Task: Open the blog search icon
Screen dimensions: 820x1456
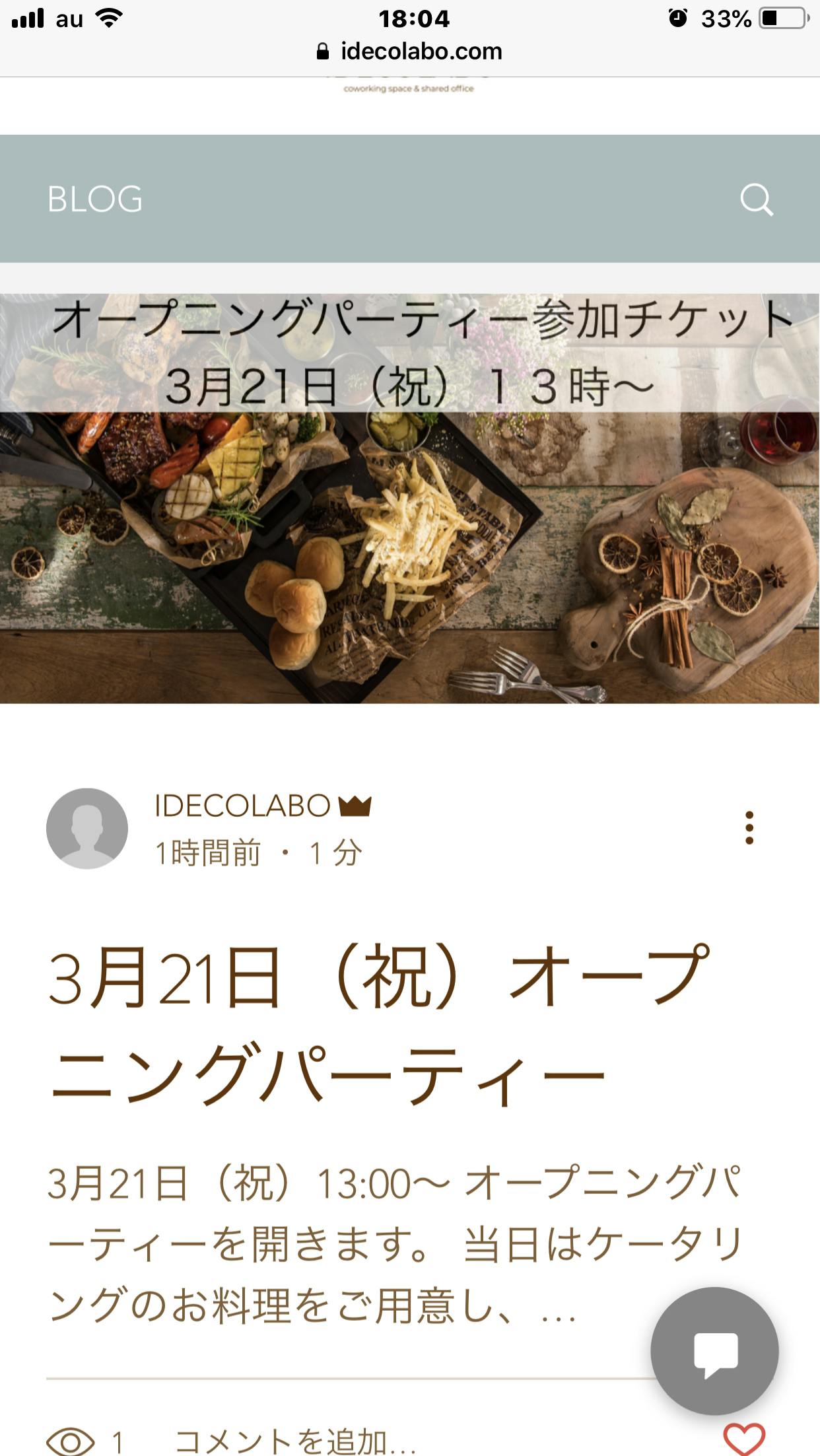Action: tap(756, 199)
